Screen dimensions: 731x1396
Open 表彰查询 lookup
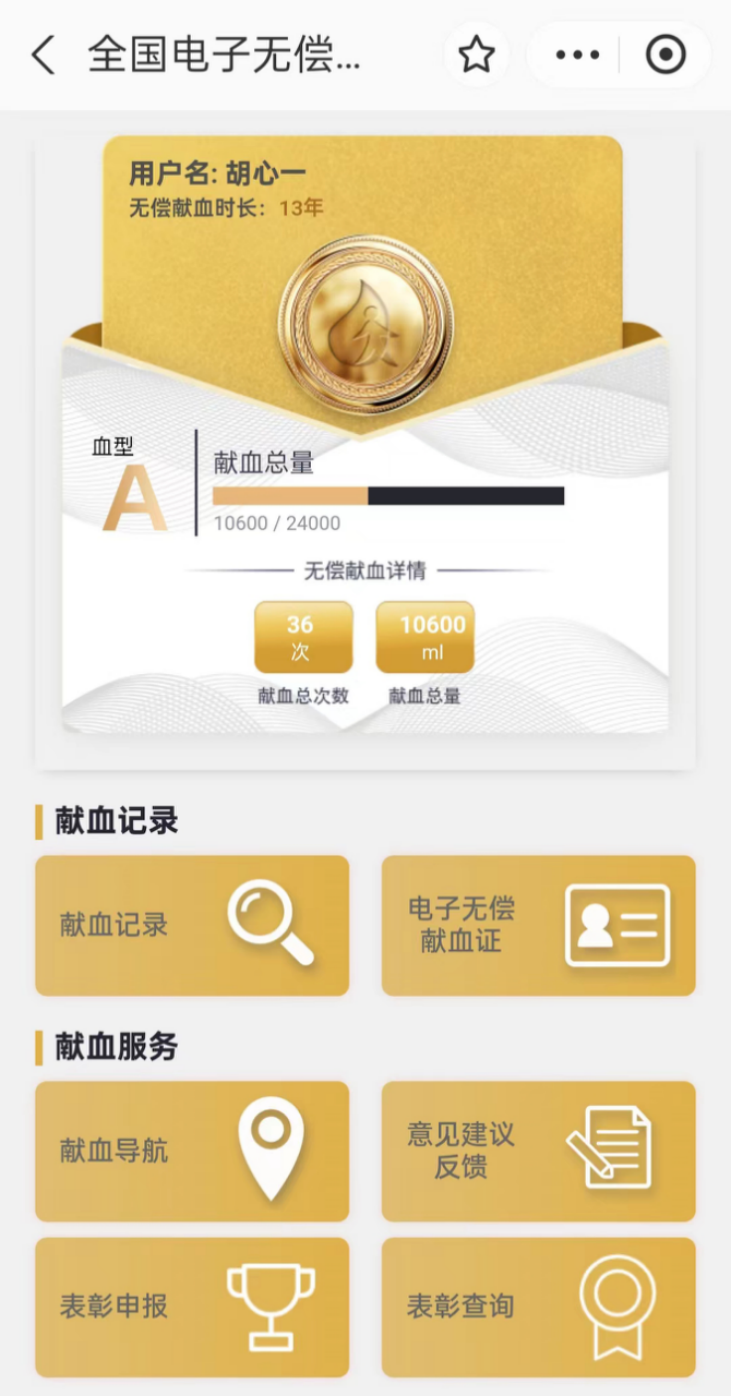click(538, 1306)
